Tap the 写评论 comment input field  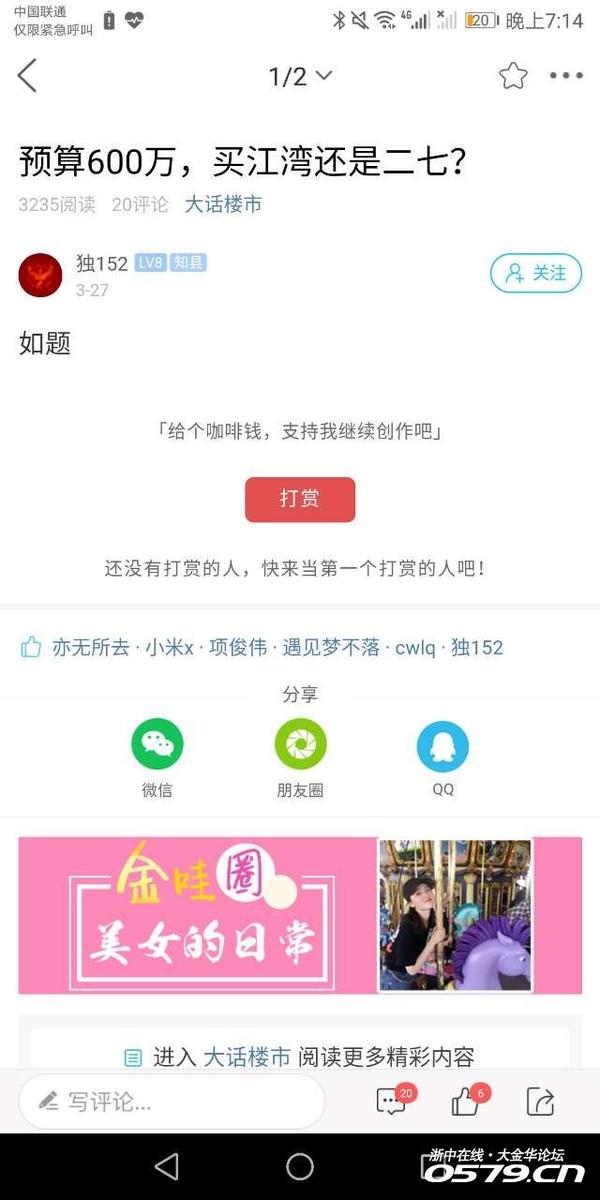(x=172, y=1102)
